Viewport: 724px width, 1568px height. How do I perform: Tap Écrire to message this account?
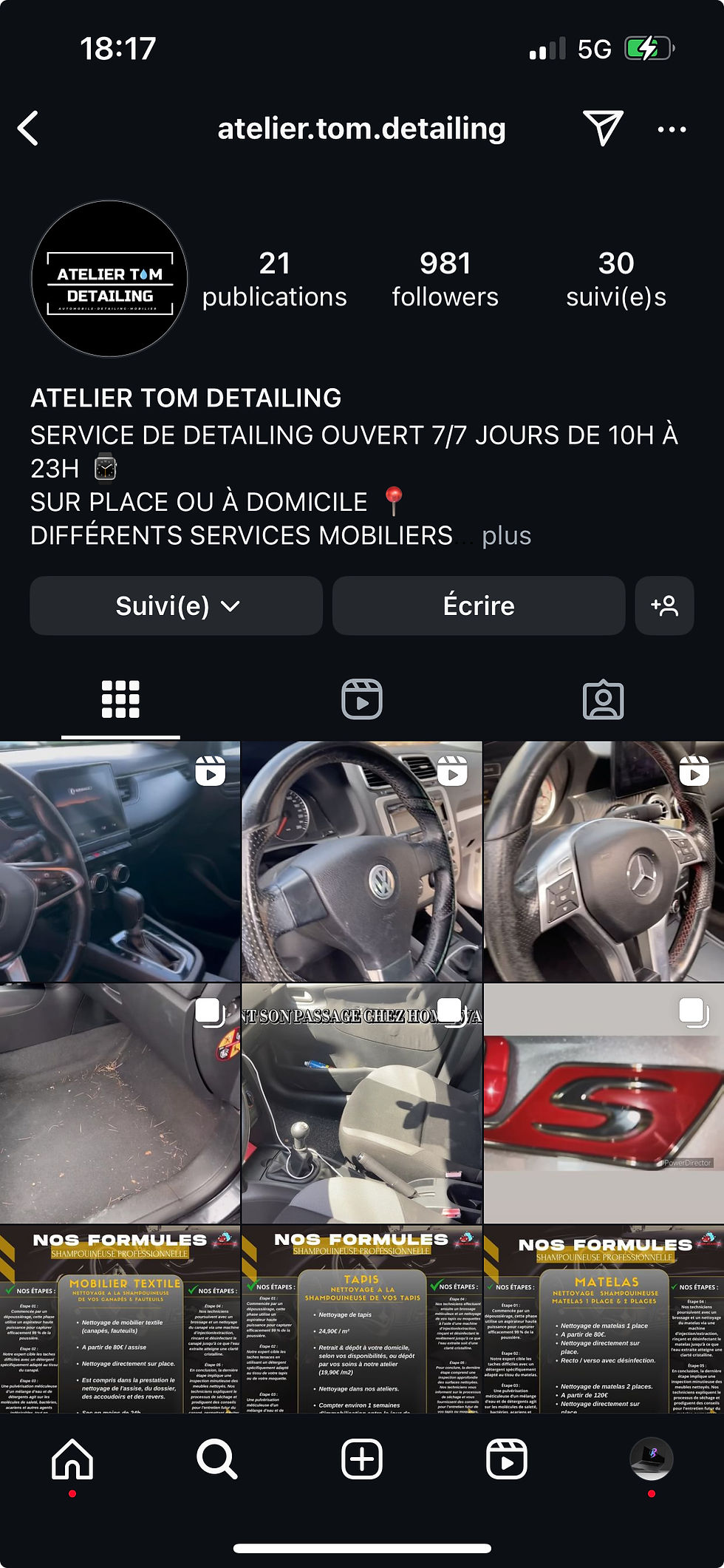tap(478, 606)
